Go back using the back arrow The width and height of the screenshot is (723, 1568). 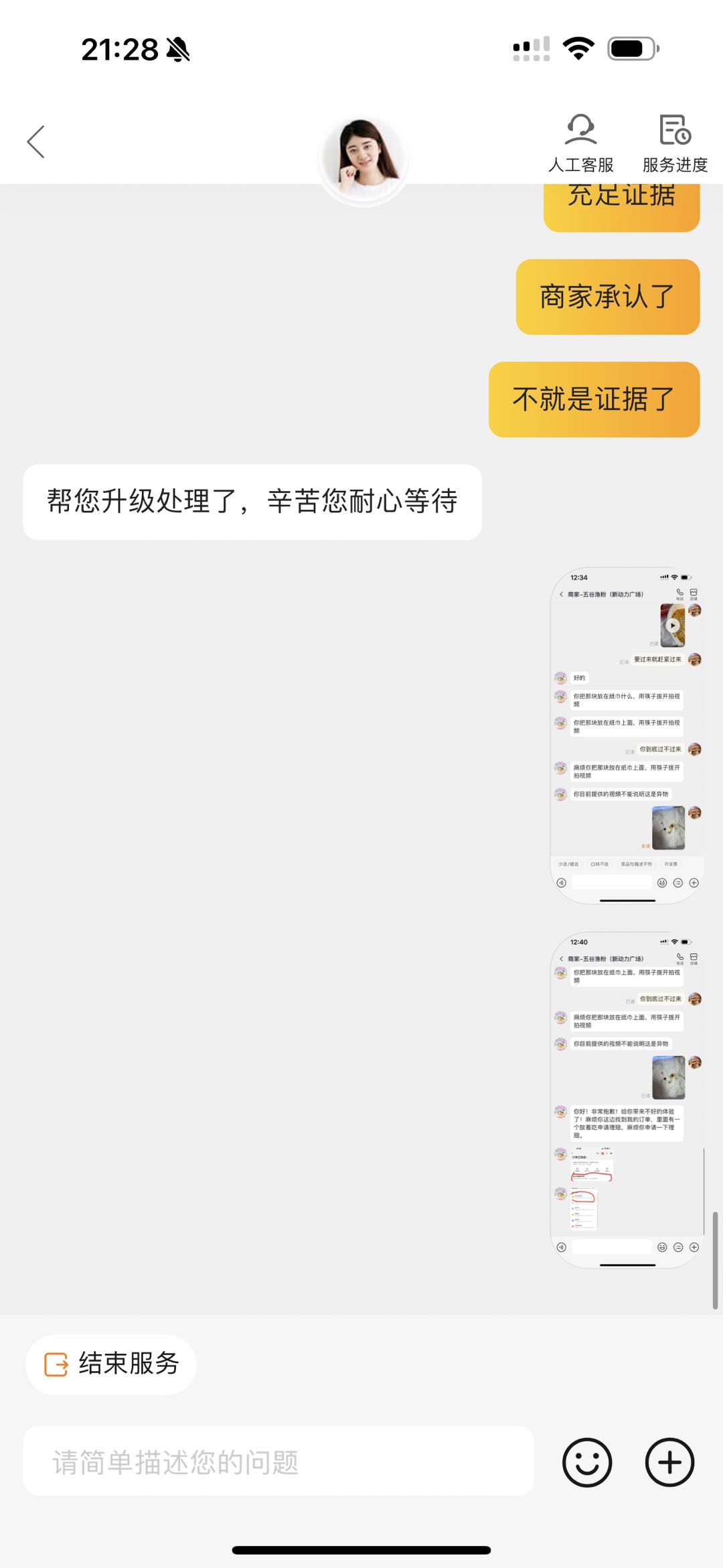36,142
